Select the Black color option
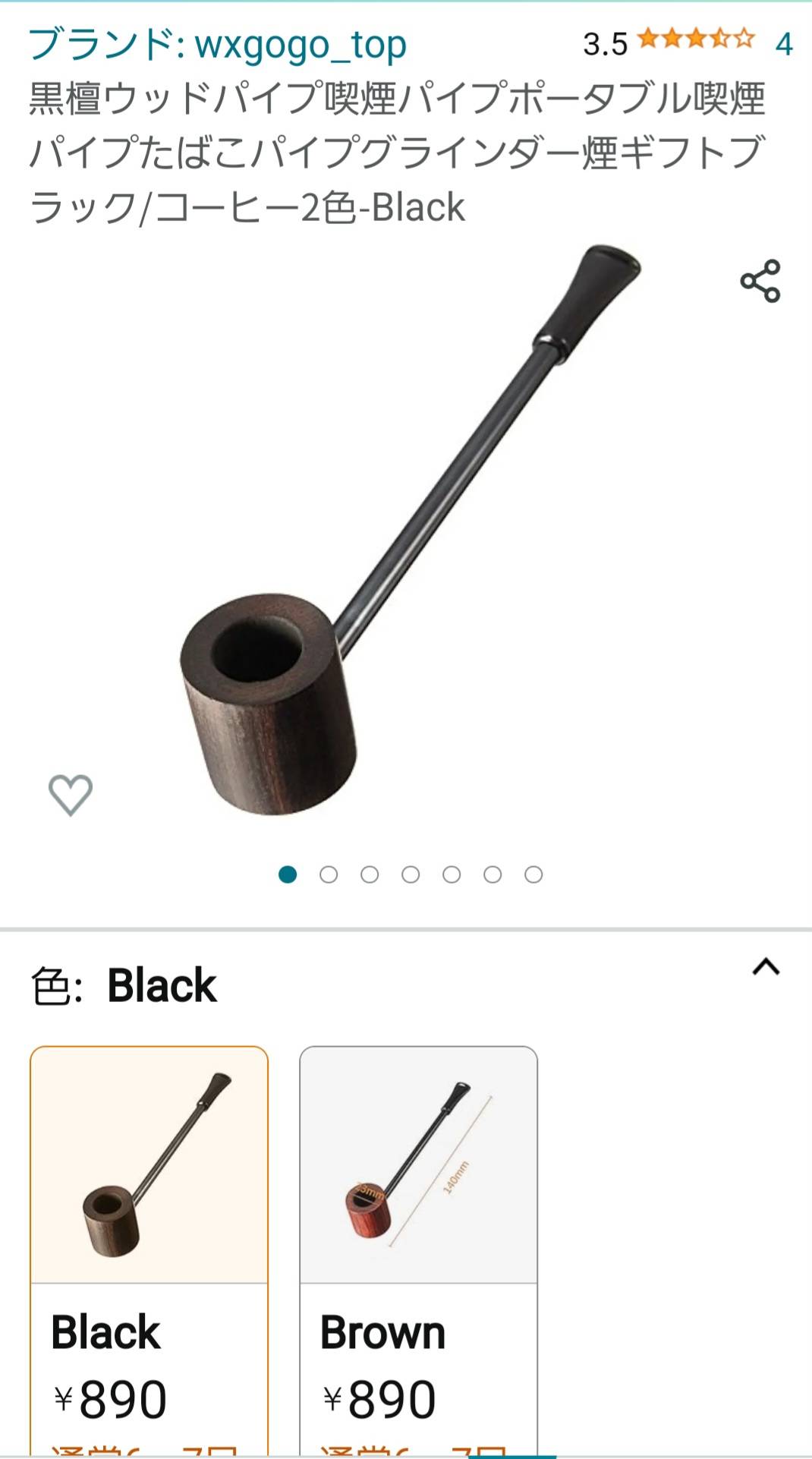This screenshot has width=812, height=1459. click(x=149, y=1245)
